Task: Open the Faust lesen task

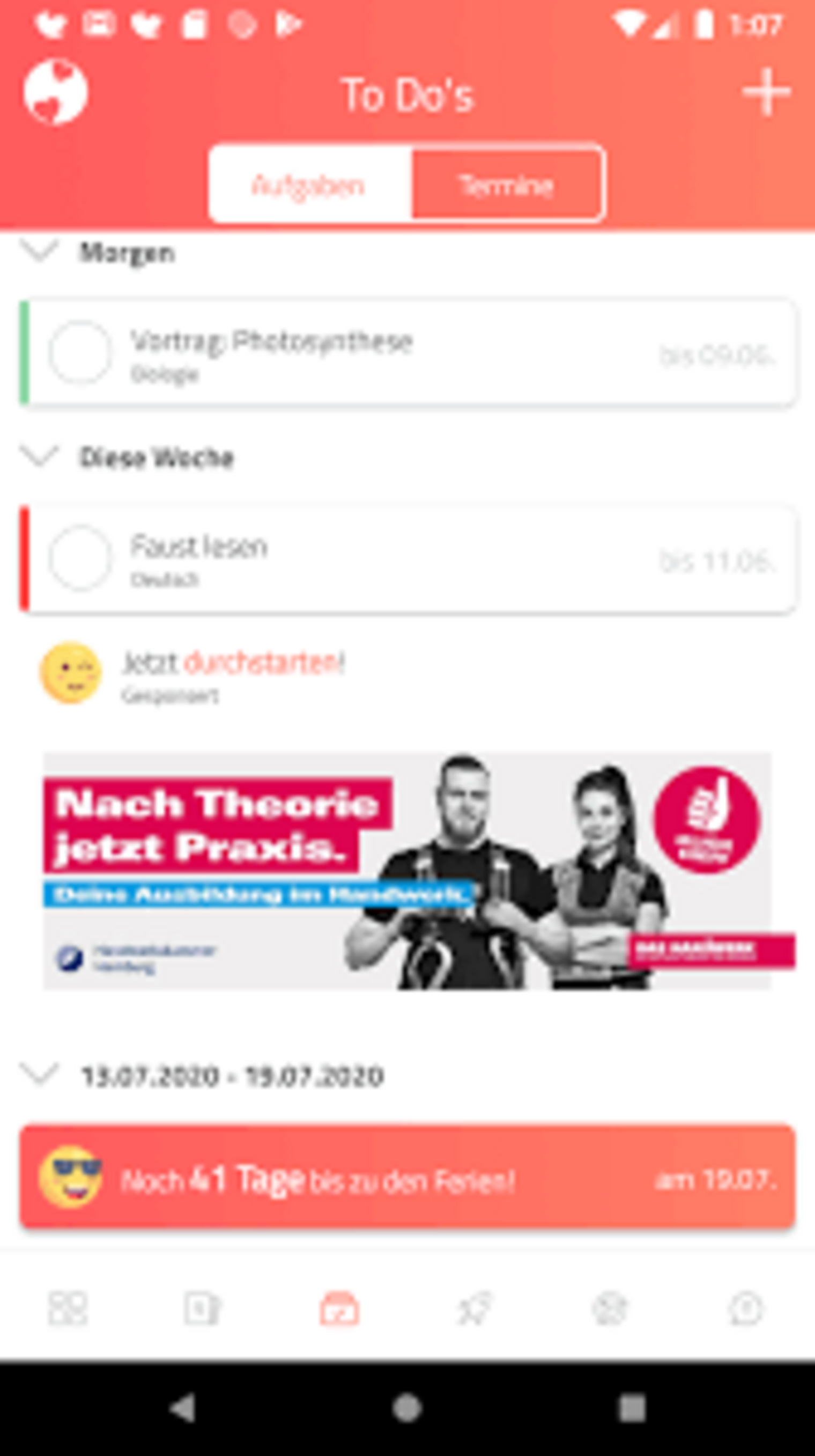Action: 395,558
